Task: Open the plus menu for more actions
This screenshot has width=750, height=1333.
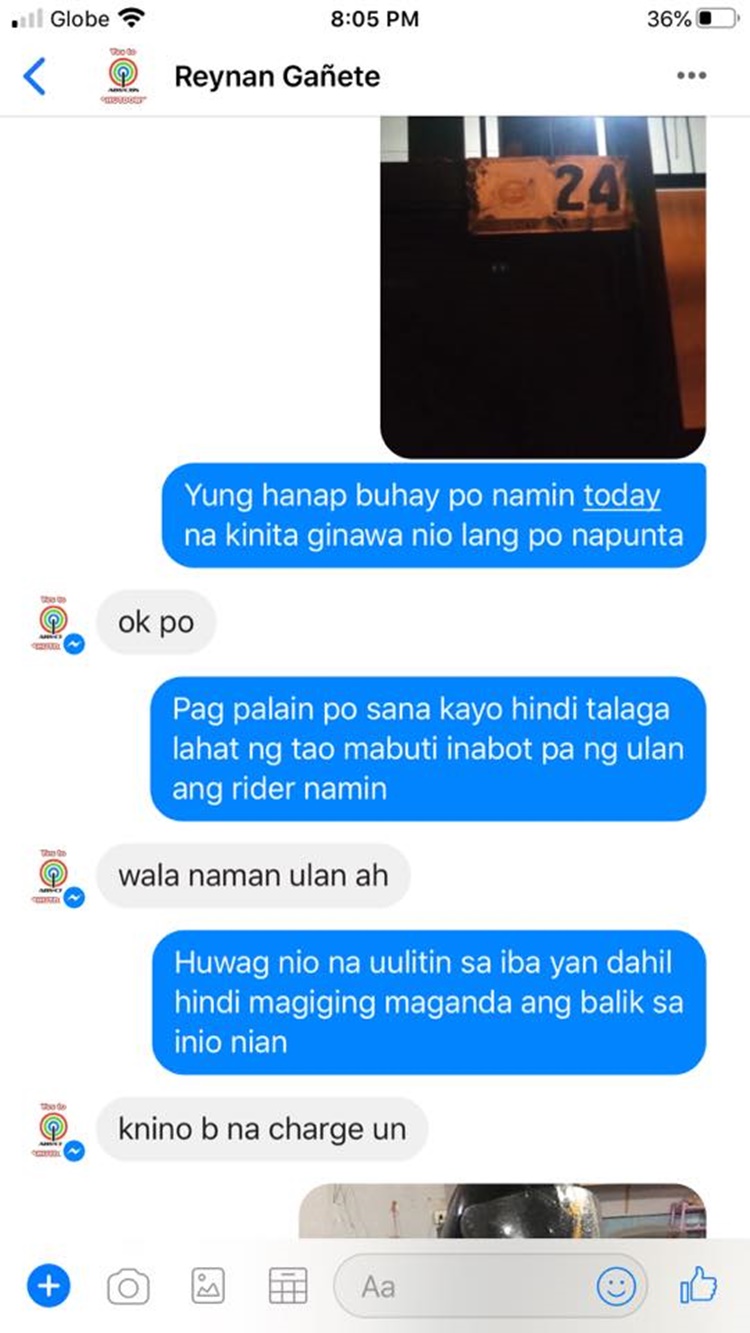Action: click(x=47, y=1285)
